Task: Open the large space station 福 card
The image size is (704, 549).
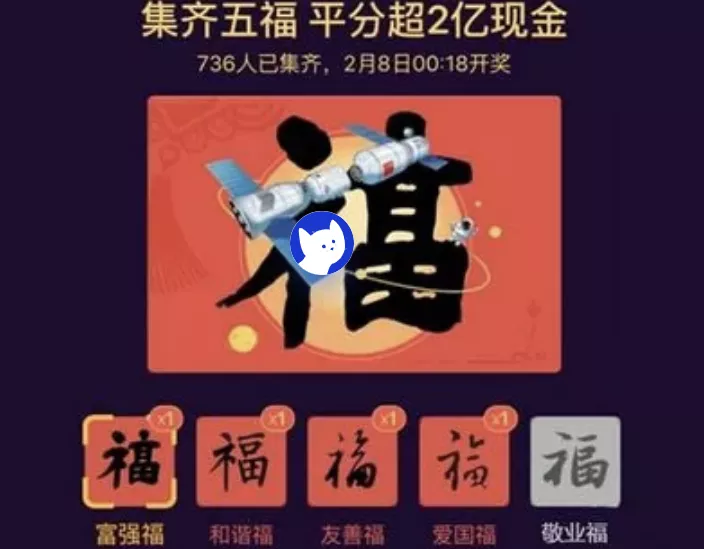Action: click(353, 235)
